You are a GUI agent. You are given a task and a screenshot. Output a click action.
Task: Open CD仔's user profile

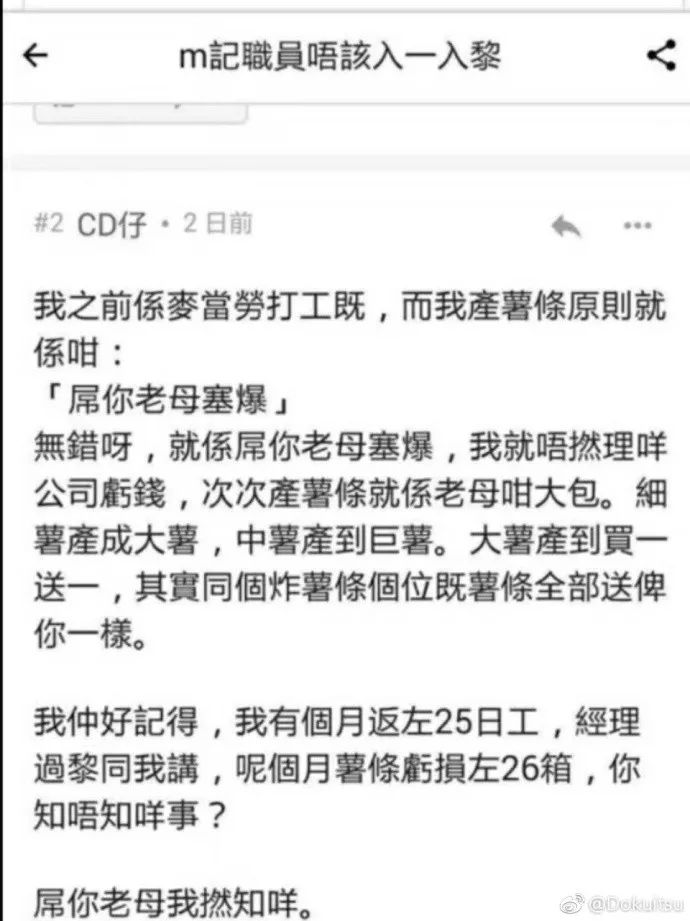click(x=111, y=225)
